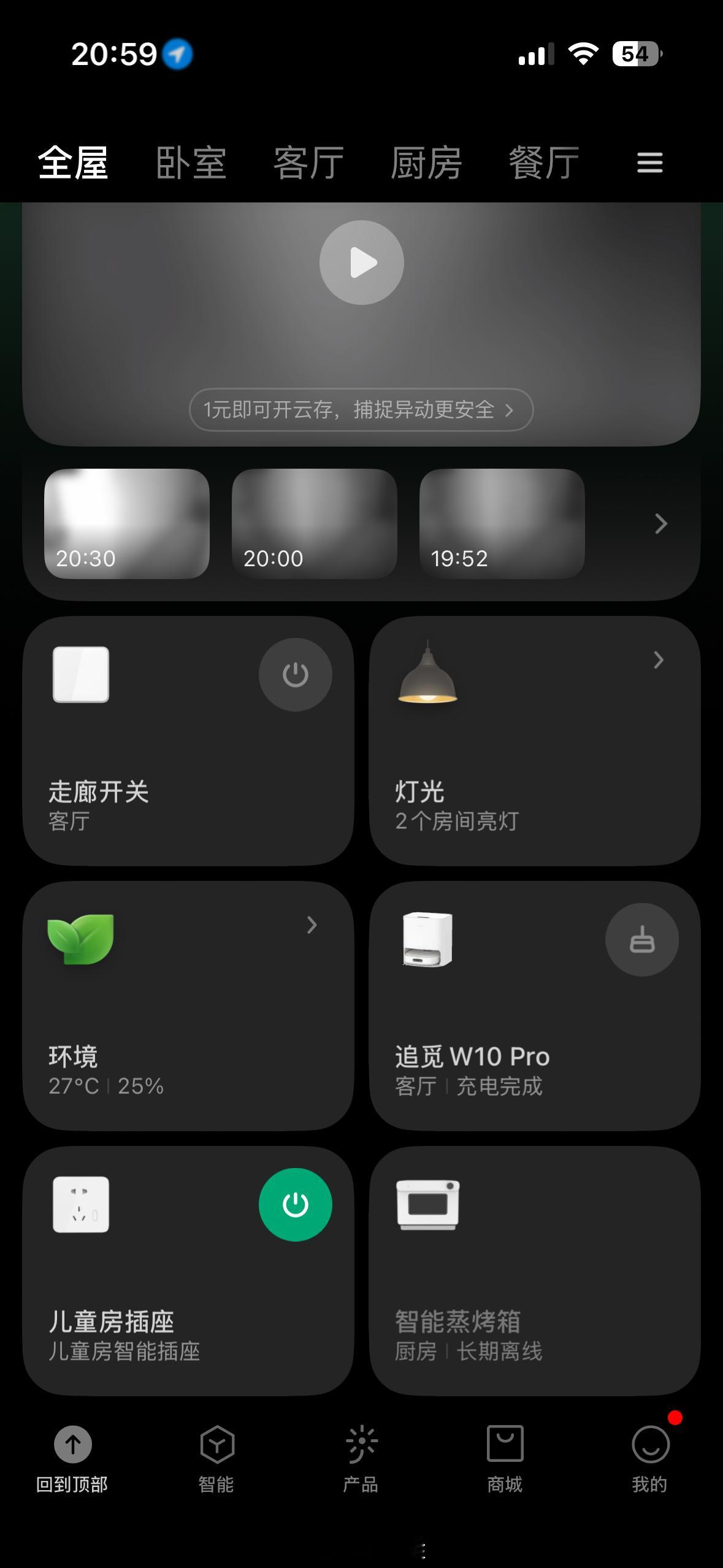Switch to the 厨房 tab
Viewport: 723px width, 1568px height.
point(427,162)
